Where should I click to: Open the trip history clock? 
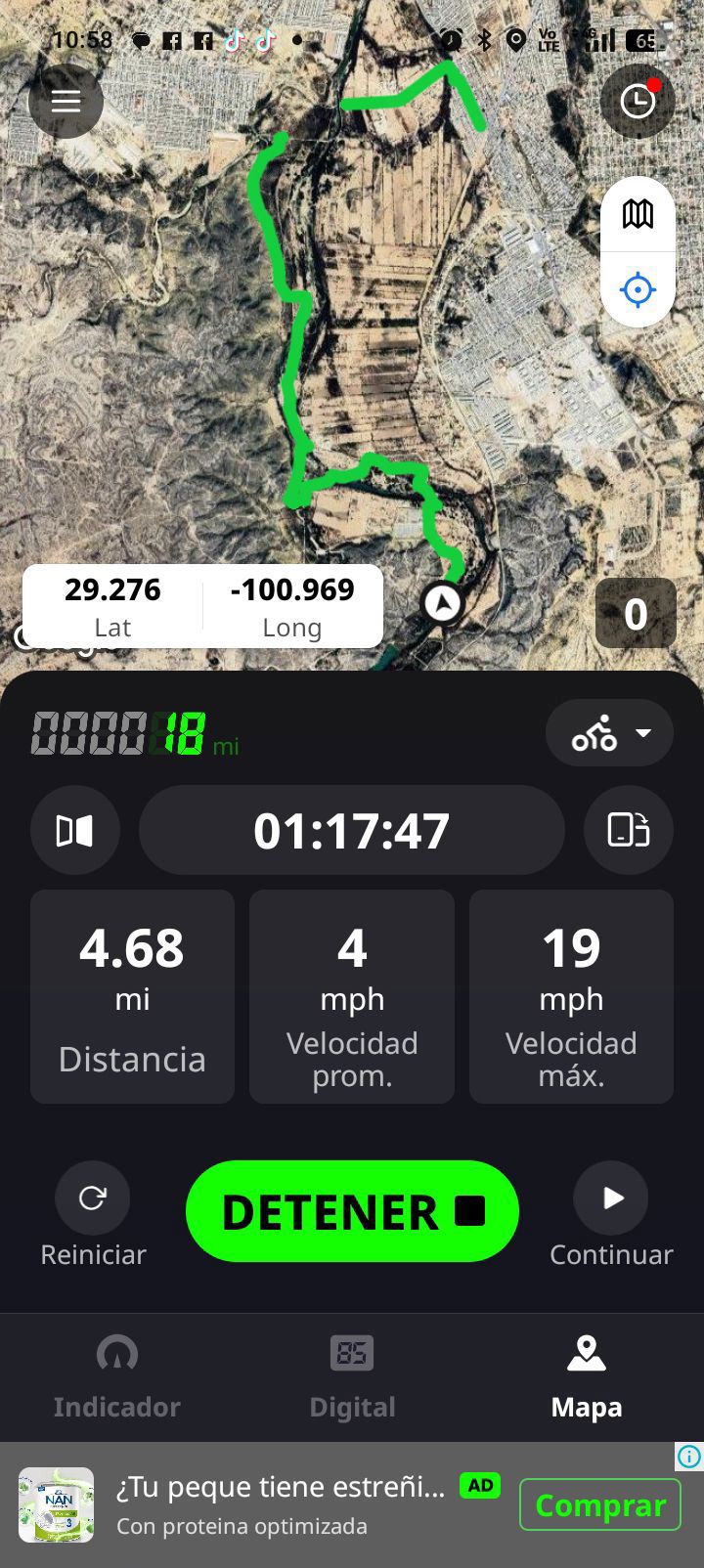click(x=638, y=101)
